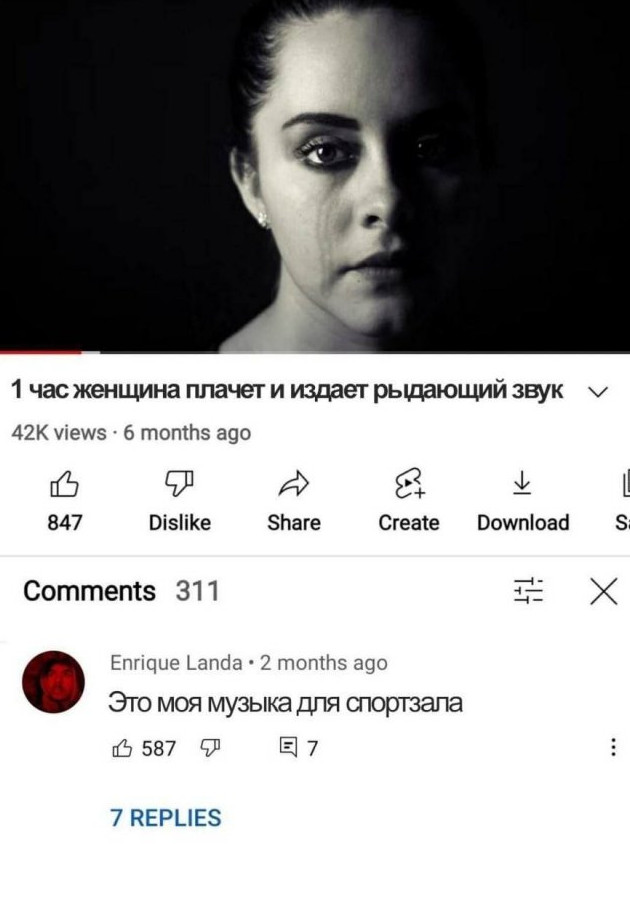This screenshot has height=920, width=630.
Task: Open the reply icon on Enrique Landa's comment
Action: point(285,747)
